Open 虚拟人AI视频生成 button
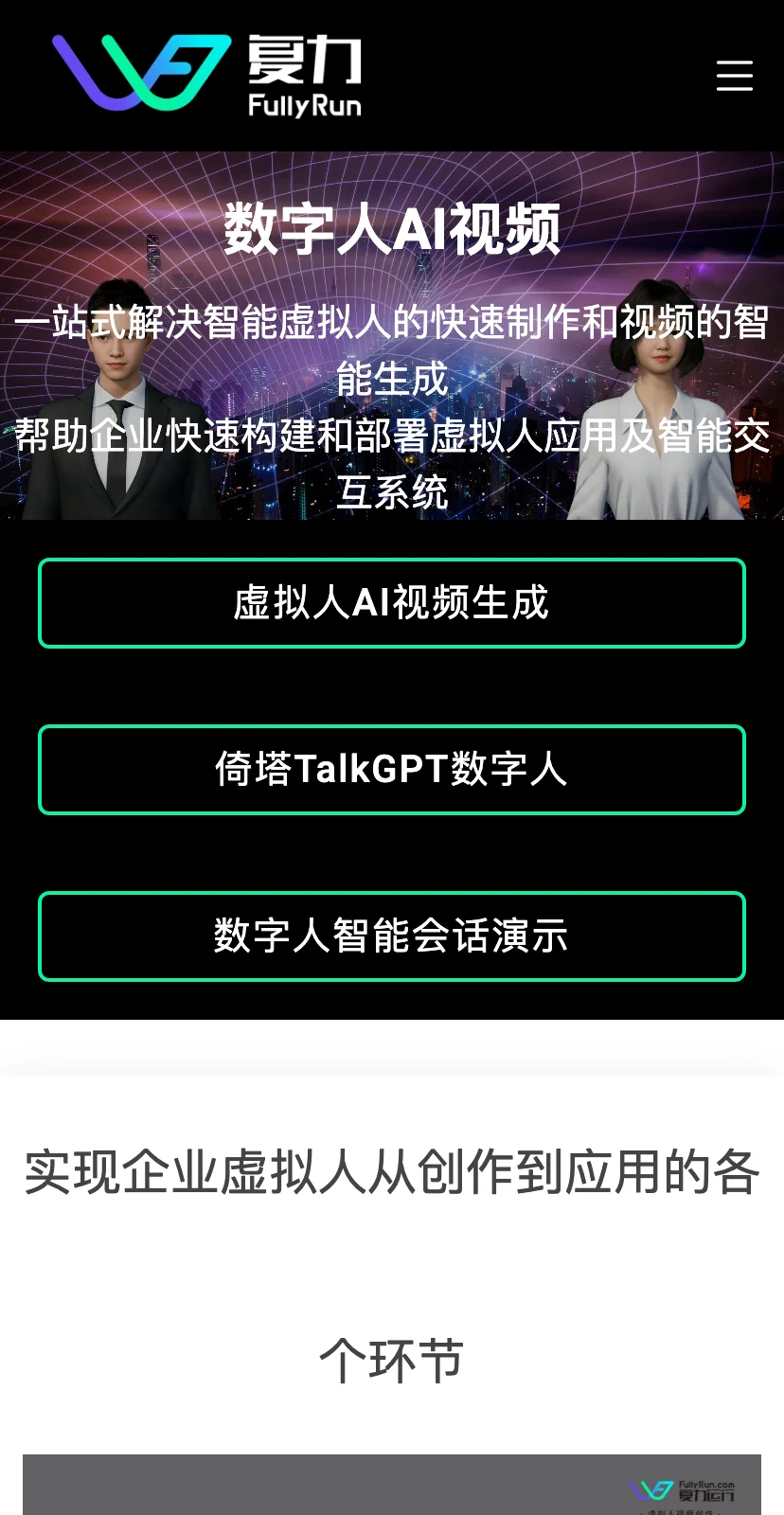Viewport: 784px width, 1515px height. point(392,603)
